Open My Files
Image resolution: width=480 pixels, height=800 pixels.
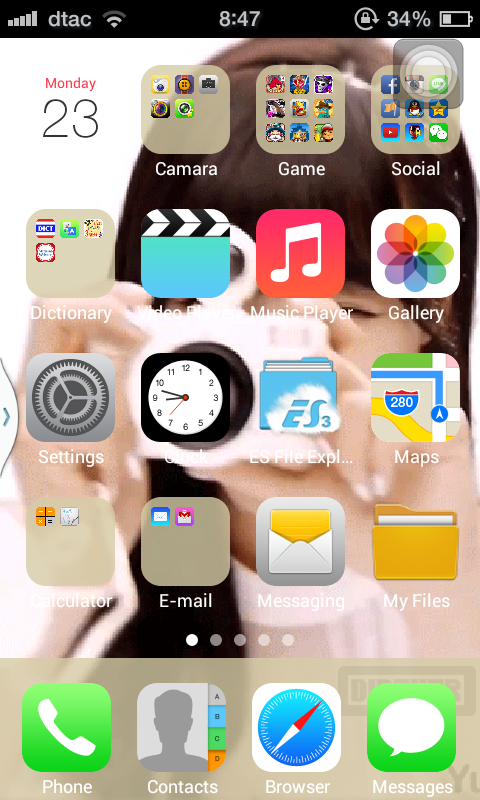tap(415, 541)
